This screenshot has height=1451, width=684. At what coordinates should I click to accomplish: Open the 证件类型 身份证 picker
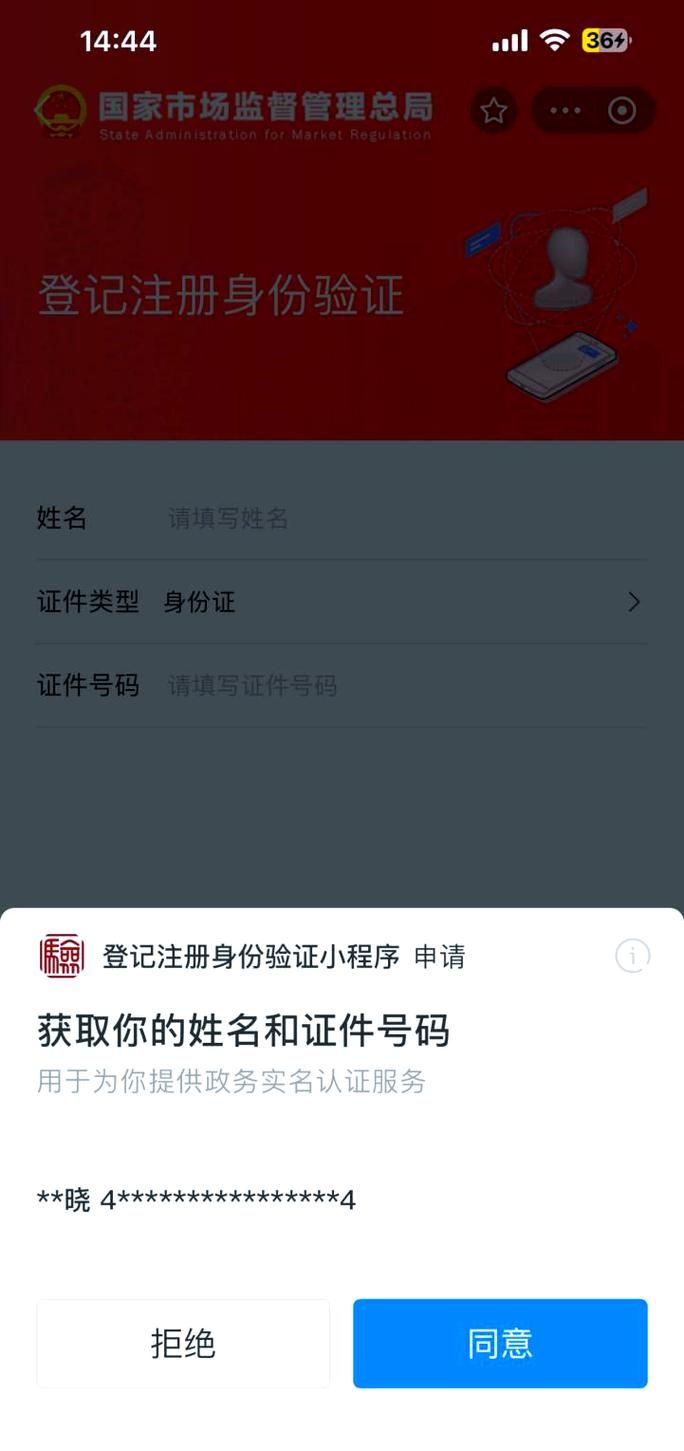pos(400,602)
